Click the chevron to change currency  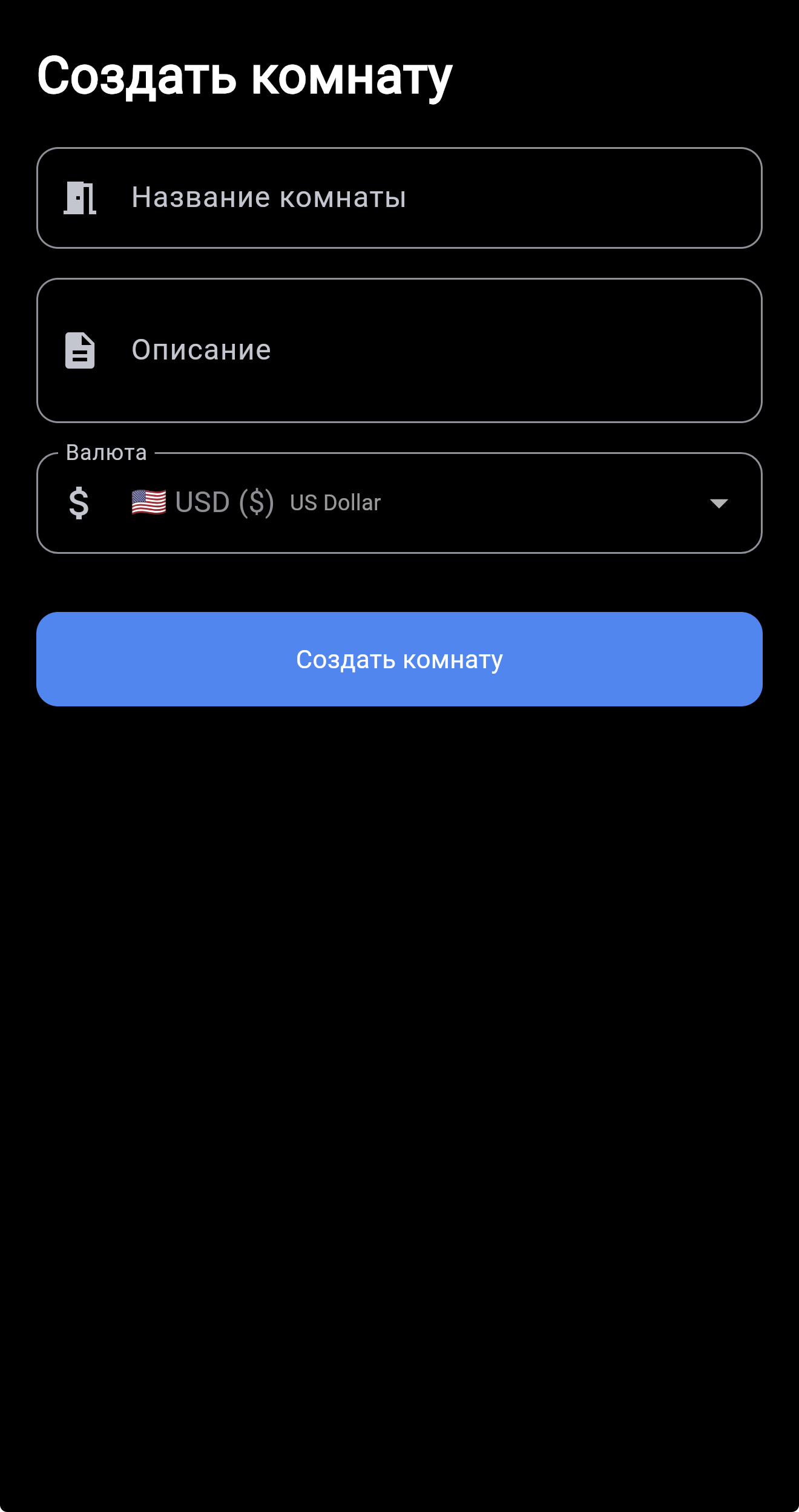(x=720, y=503)
